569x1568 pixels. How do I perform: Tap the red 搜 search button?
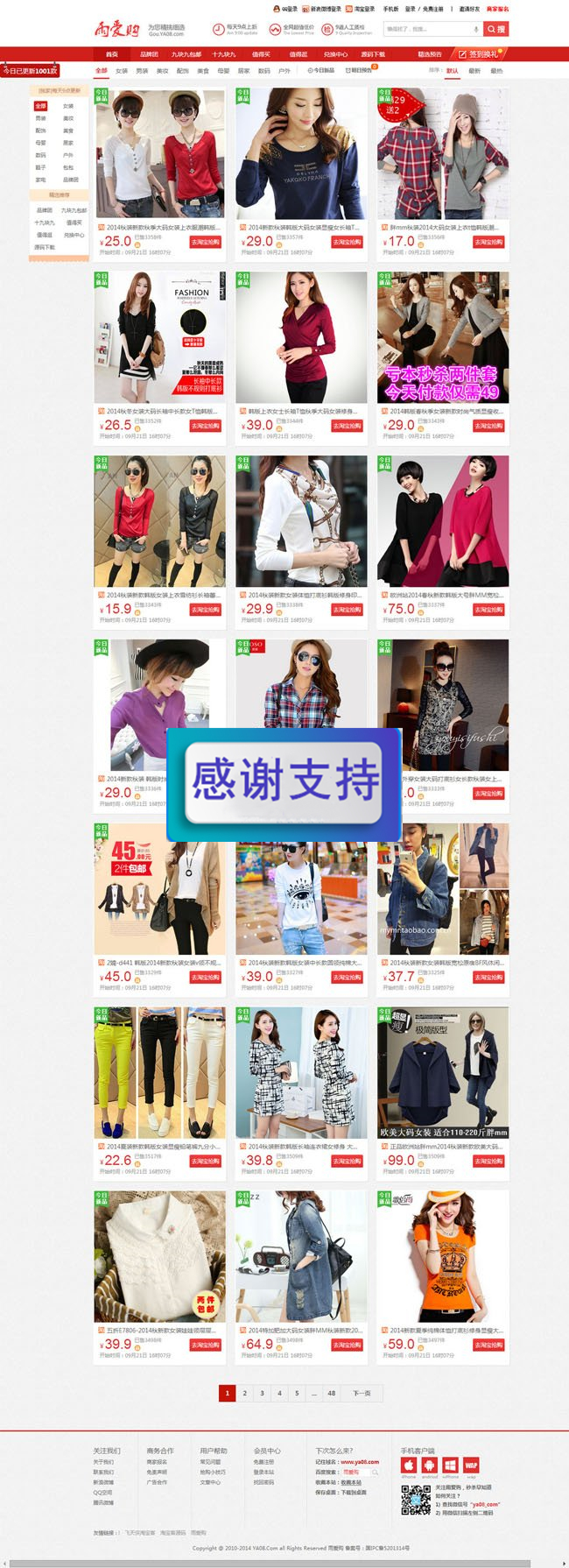496,29
